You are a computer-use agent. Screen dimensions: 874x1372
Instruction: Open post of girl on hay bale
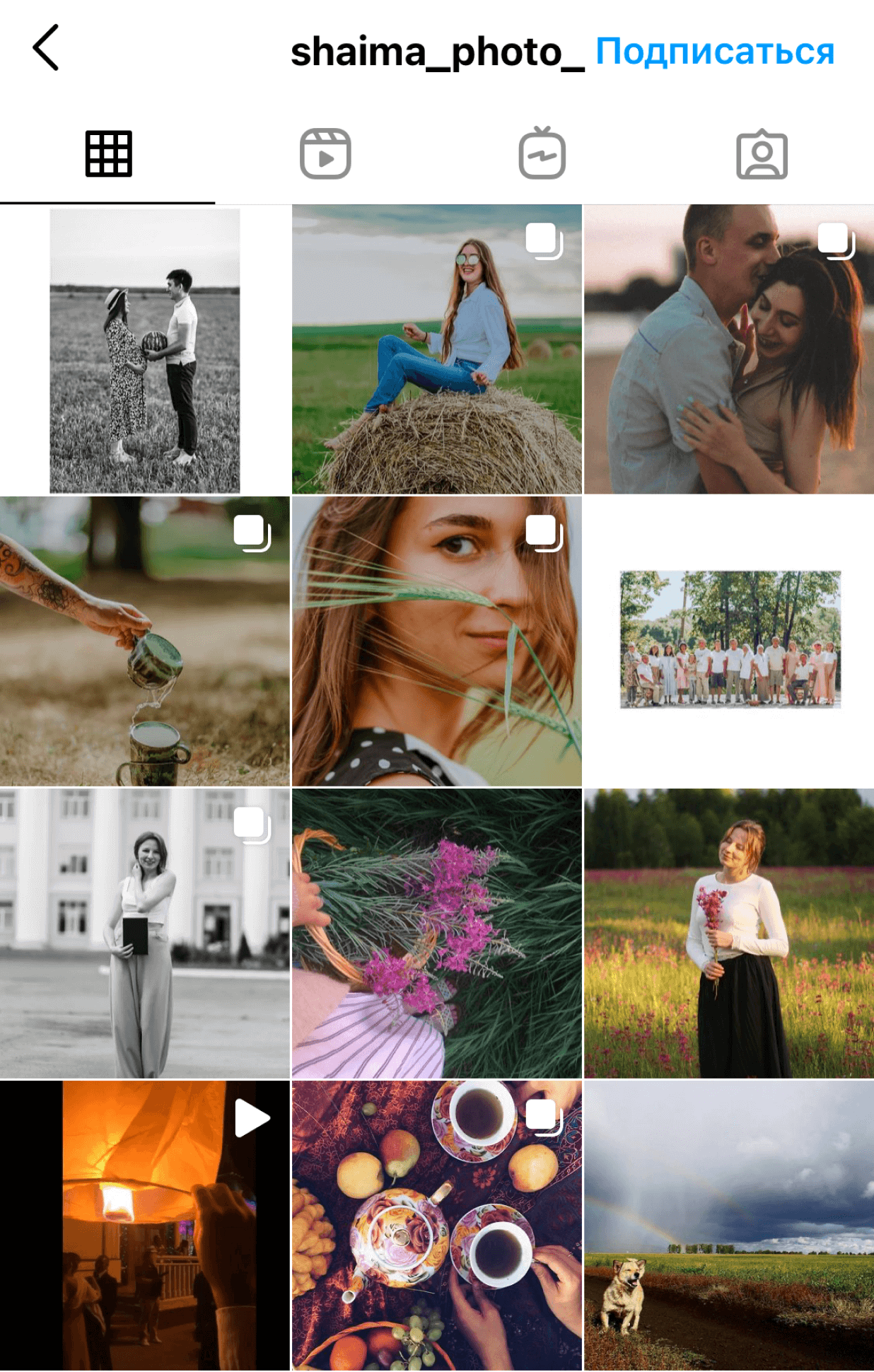pyautogui.click(x=436, y=350)
